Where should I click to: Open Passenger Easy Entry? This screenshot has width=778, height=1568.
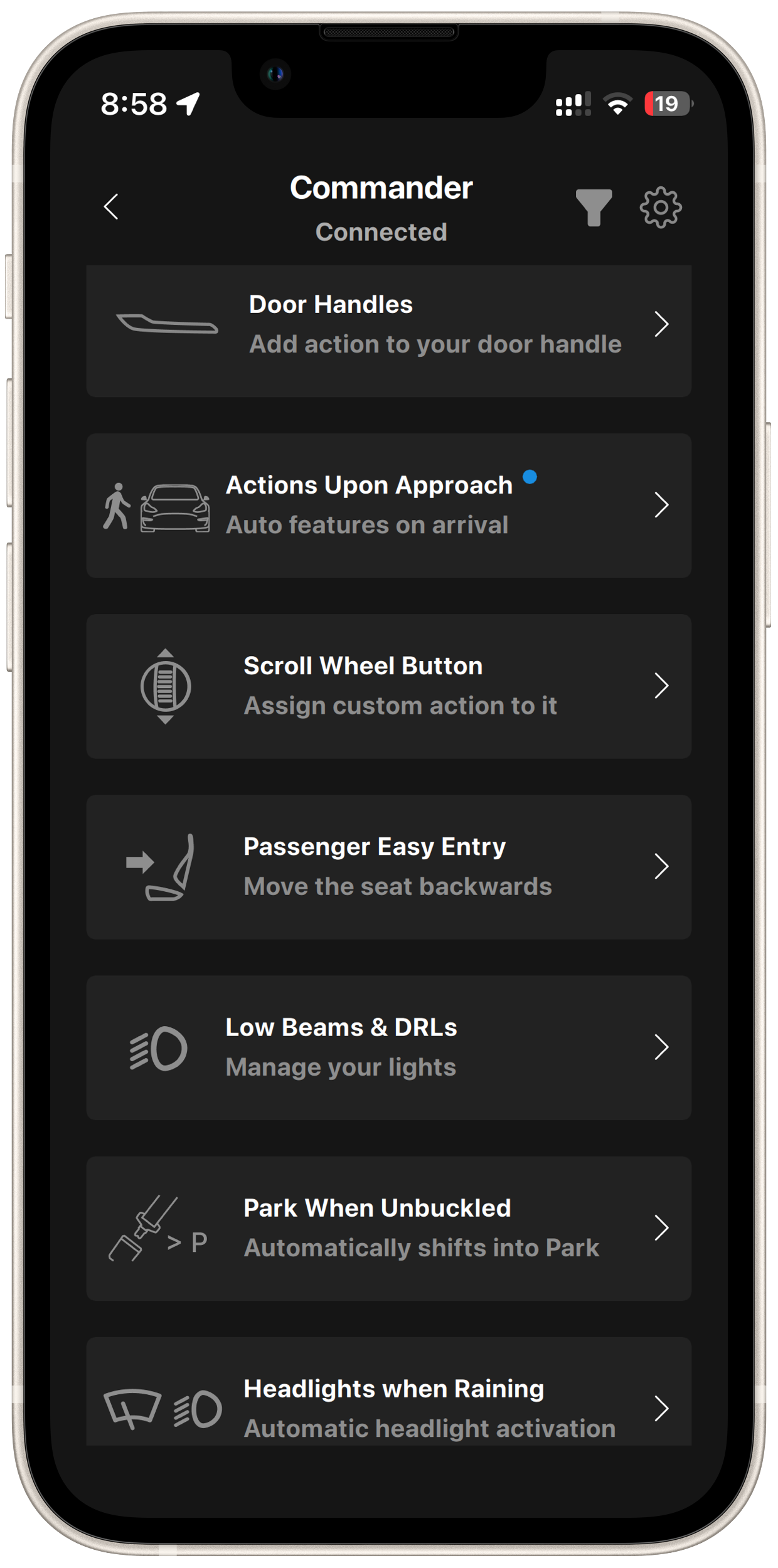(388, 866)
